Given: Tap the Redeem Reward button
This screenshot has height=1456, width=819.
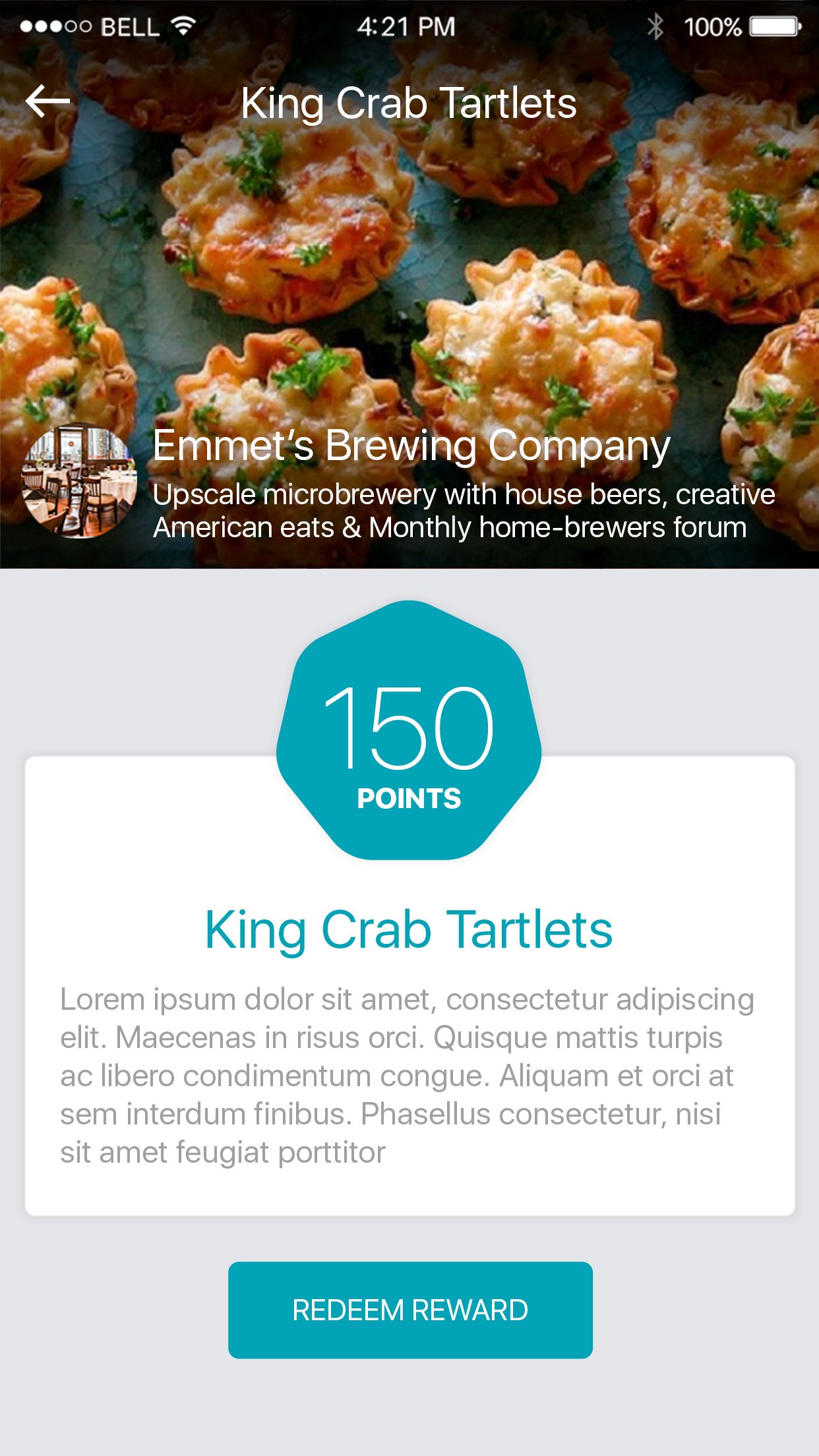Looking at the screenshot, I should [x=410, y=1310].
